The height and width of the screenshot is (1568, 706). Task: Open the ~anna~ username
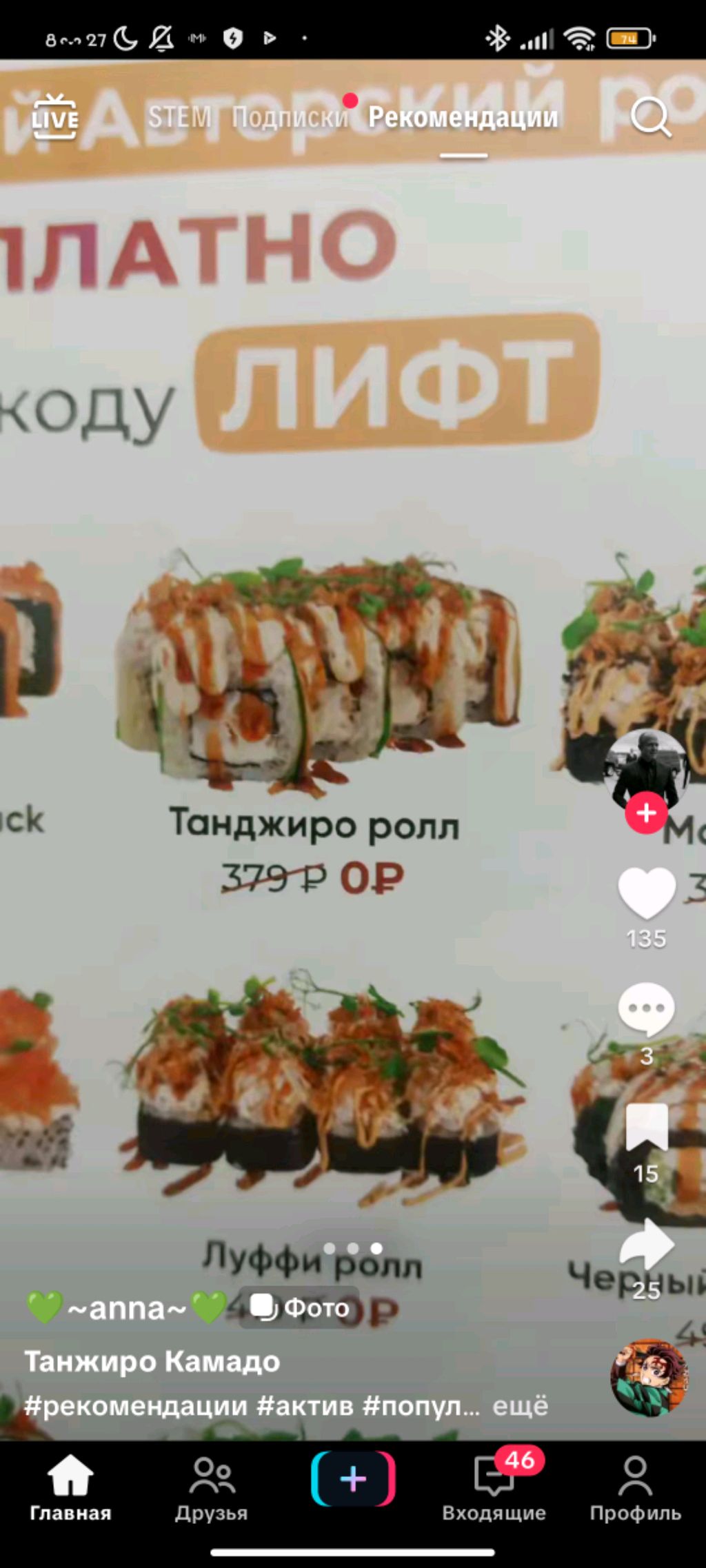coord(128,1307)
